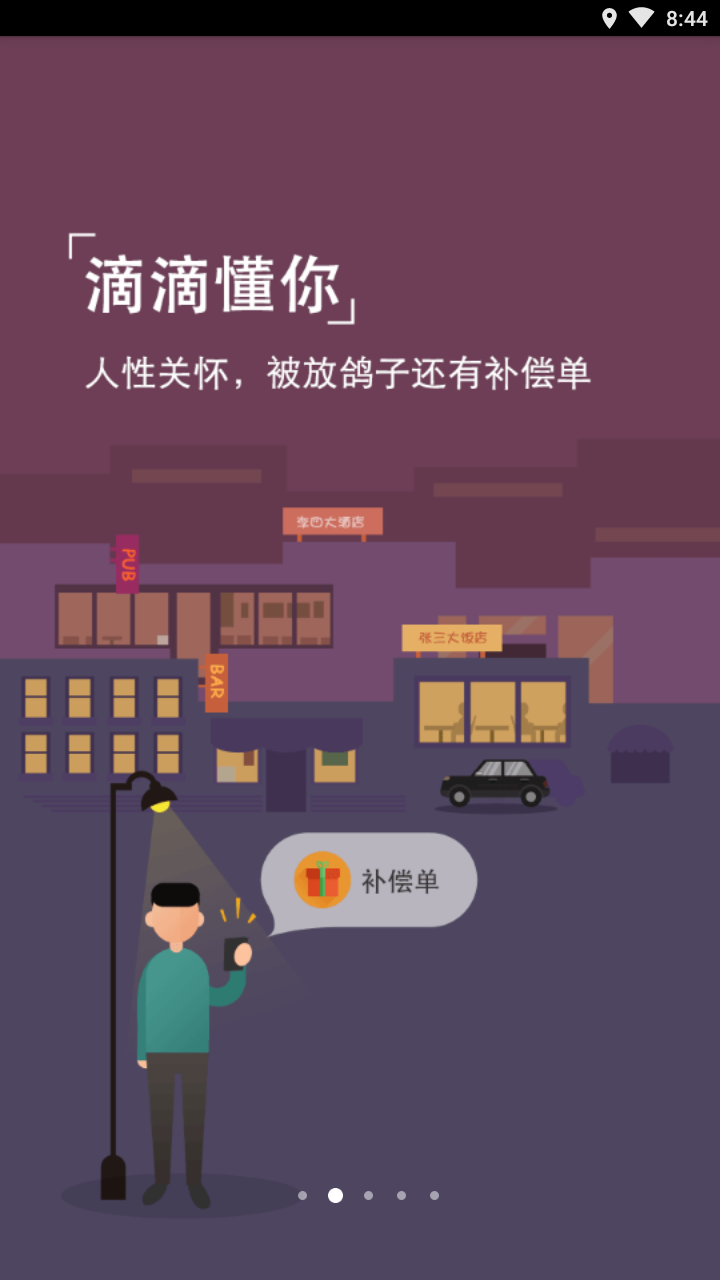This screenshot has height=1280, width=720.
Task: Jump to the last page indicator dot
Action: tap(434, 1195)
